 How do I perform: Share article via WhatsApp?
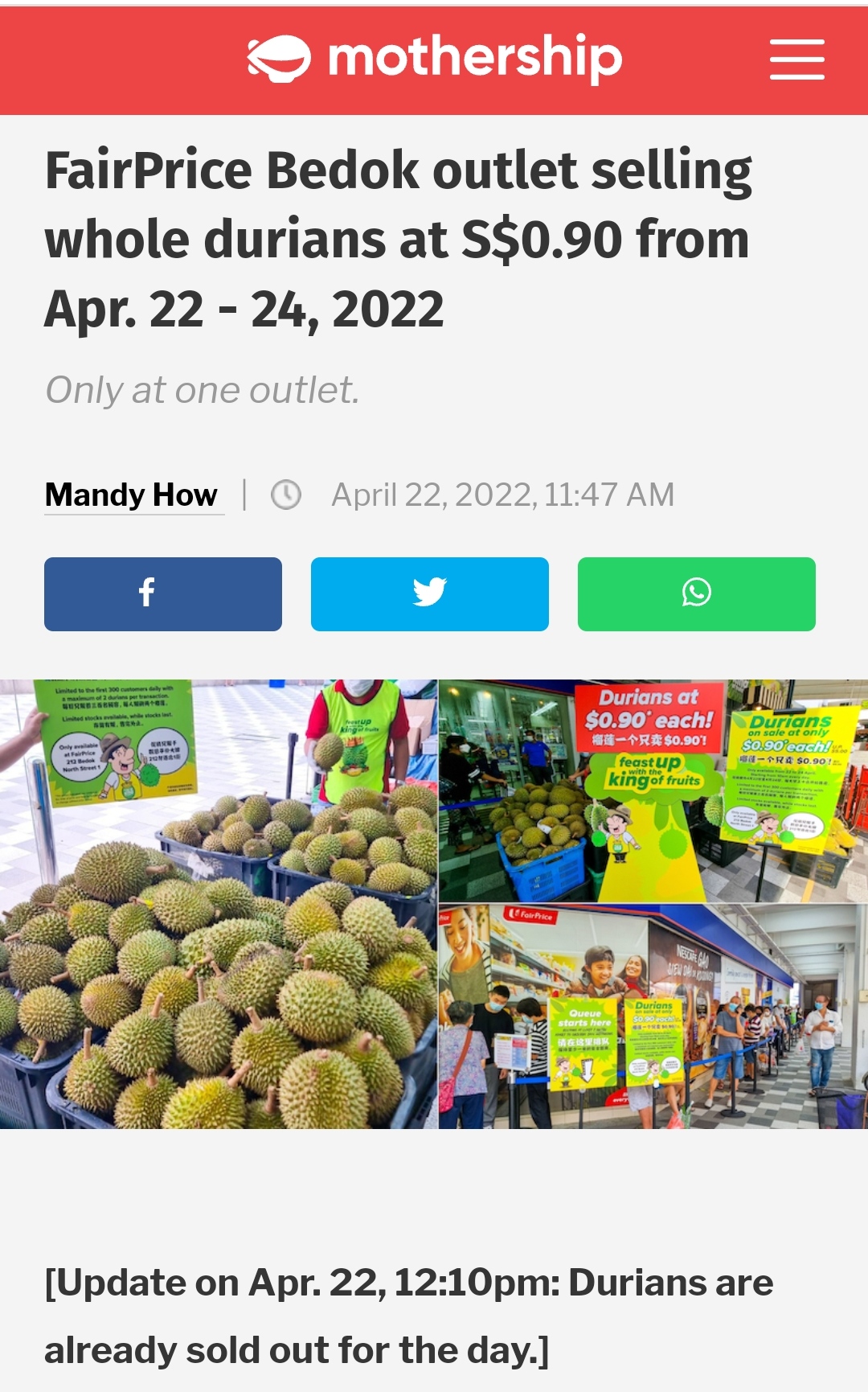pyautogui.click(x=696, y=593)
